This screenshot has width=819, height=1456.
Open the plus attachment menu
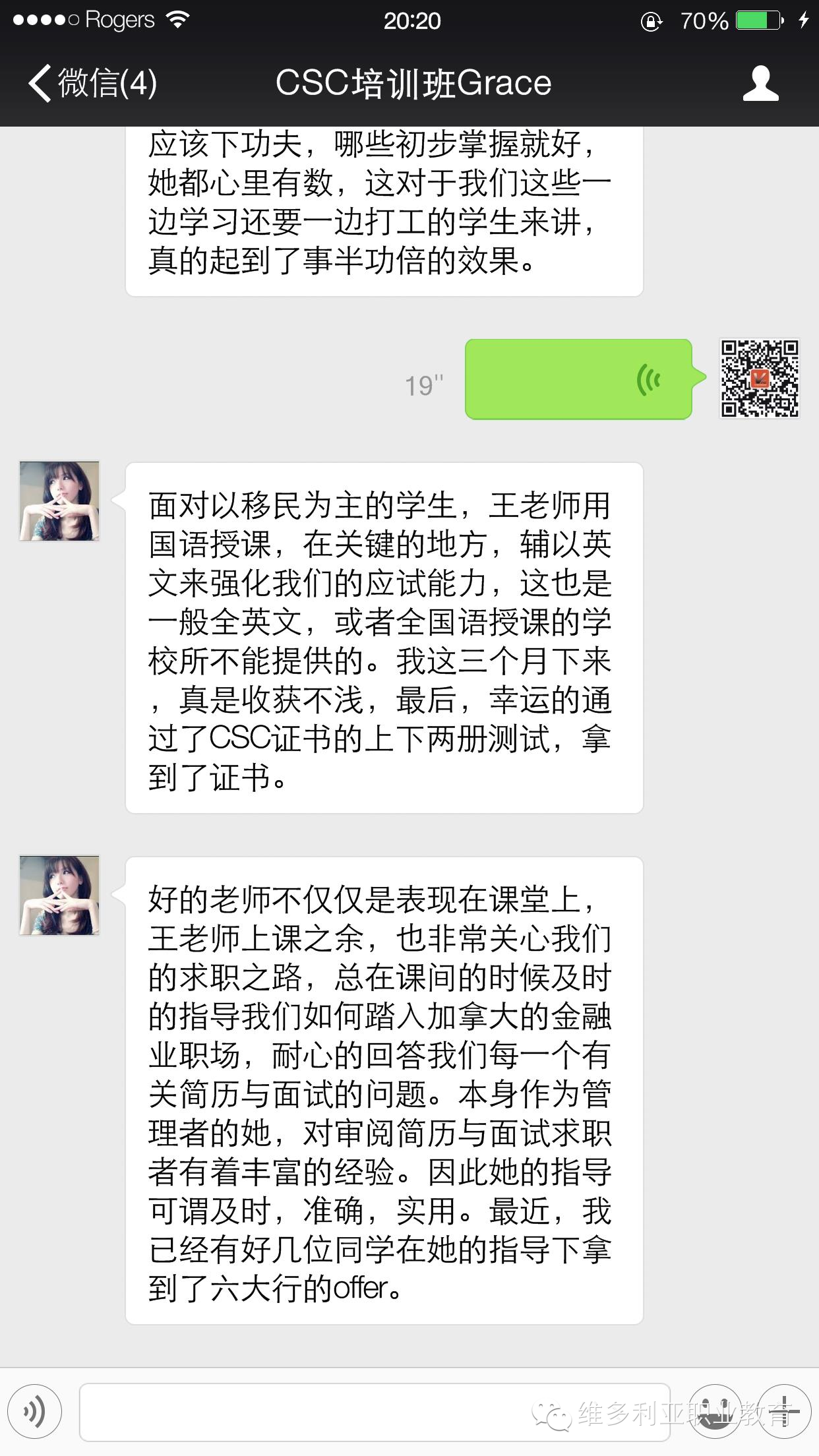pyautogui.click(x=783, y=1411)
